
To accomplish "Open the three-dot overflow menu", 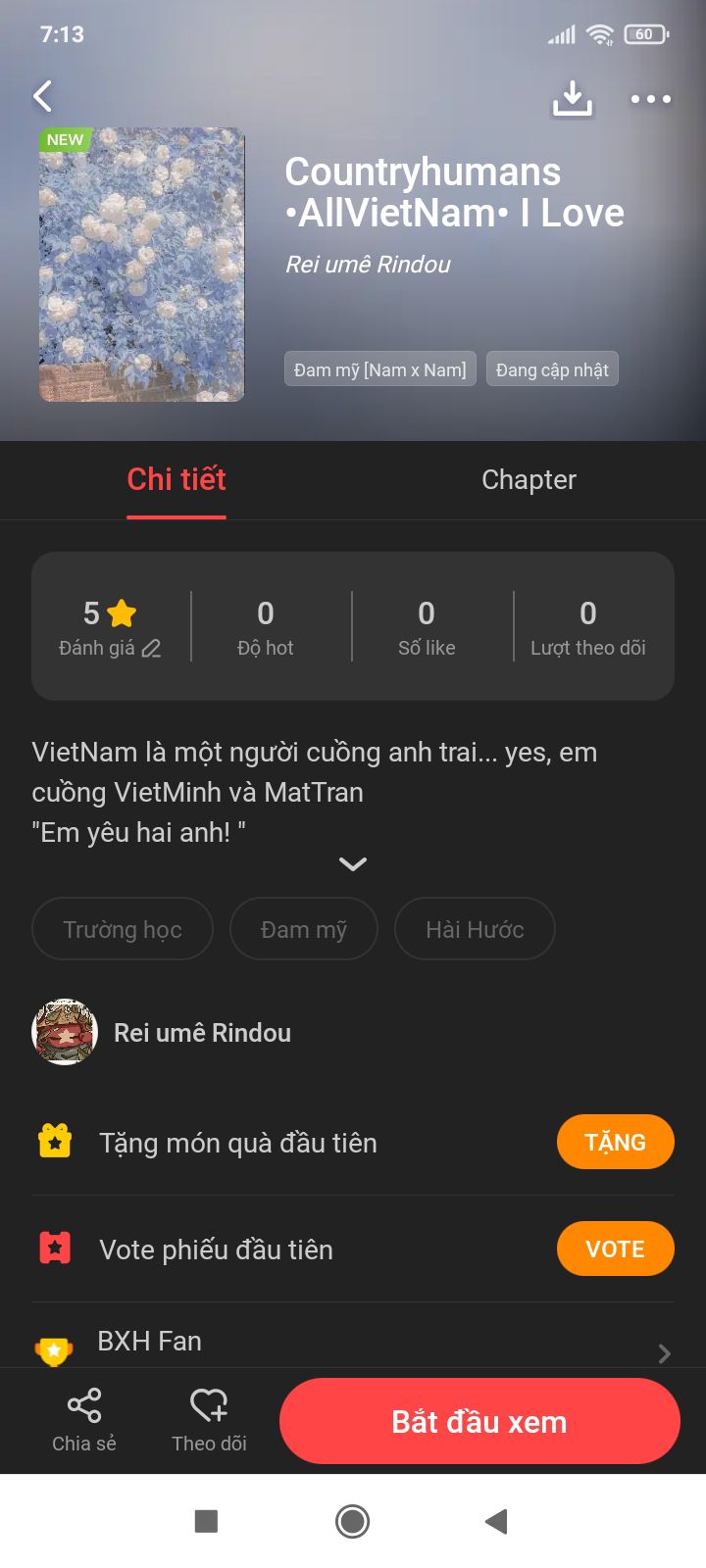I will (650, 99).
